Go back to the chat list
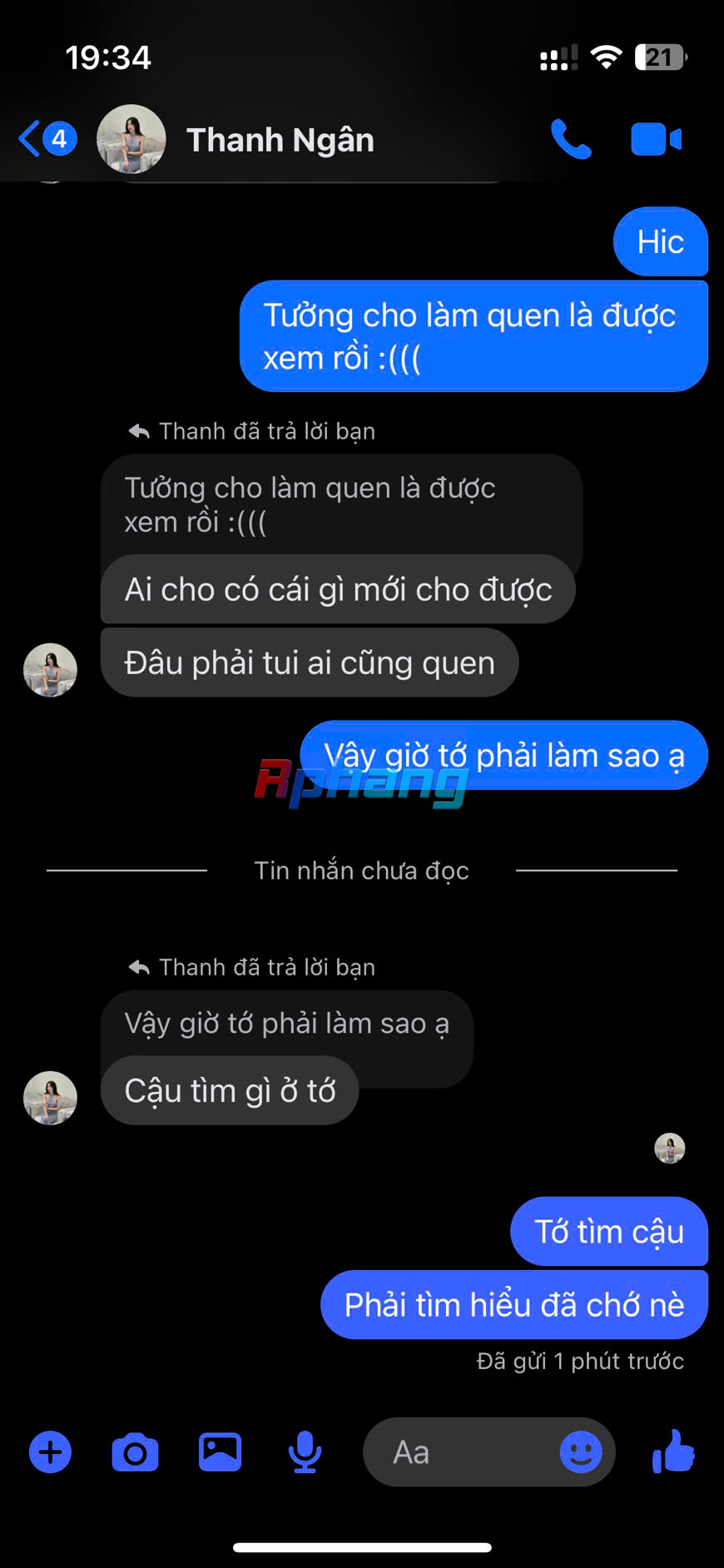 47,139
